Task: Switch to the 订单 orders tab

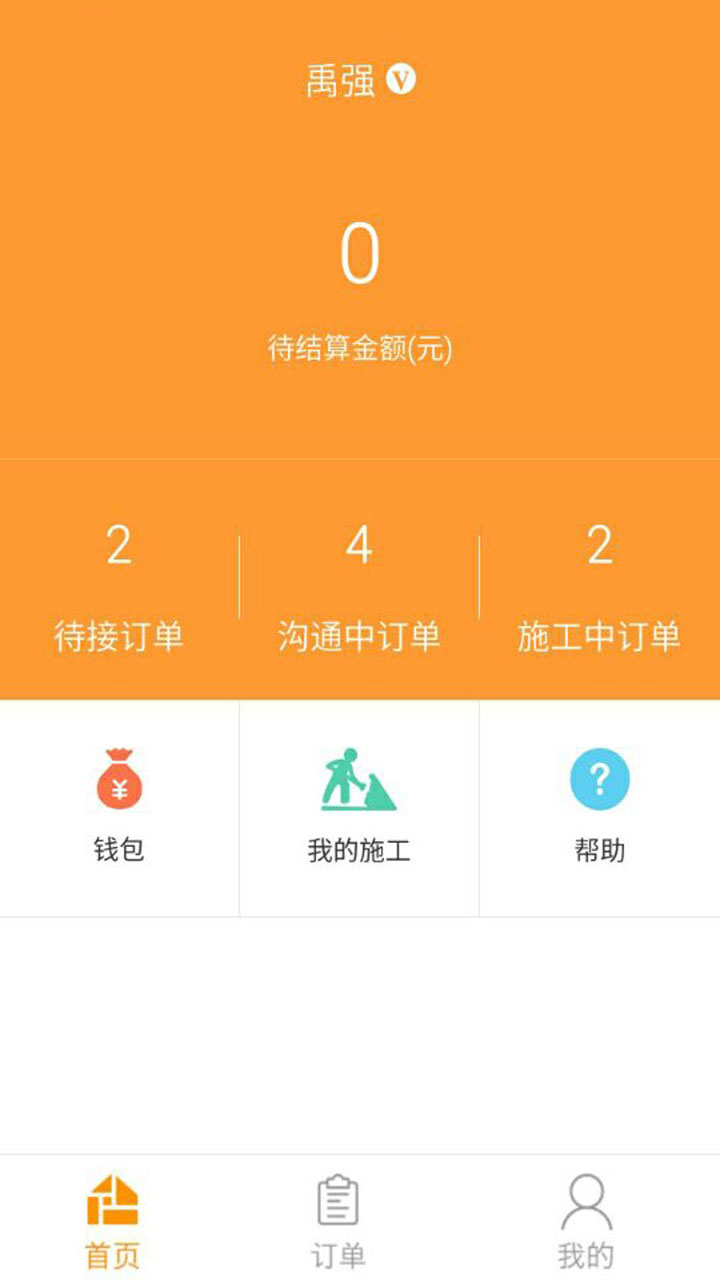Action: (x=338, y=1220)
